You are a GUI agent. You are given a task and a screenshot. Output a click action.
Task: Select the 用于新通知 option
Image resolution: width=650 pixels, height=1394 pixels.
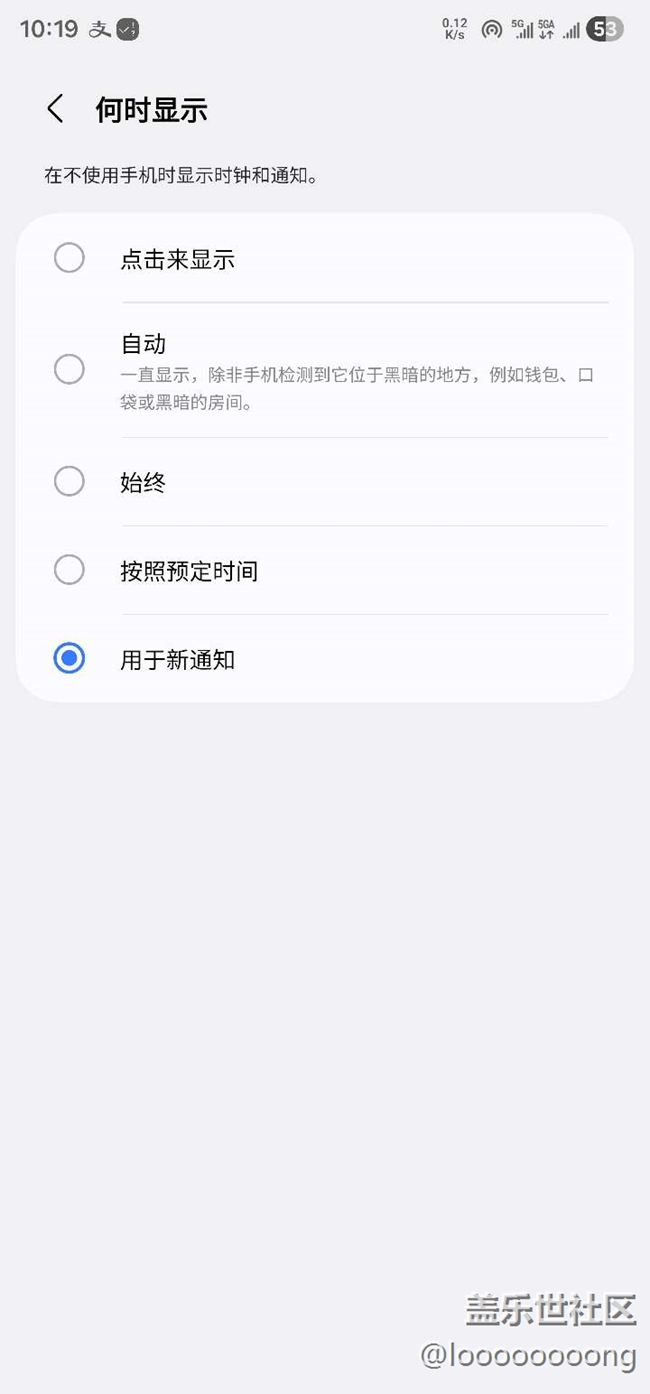point(69,659)
